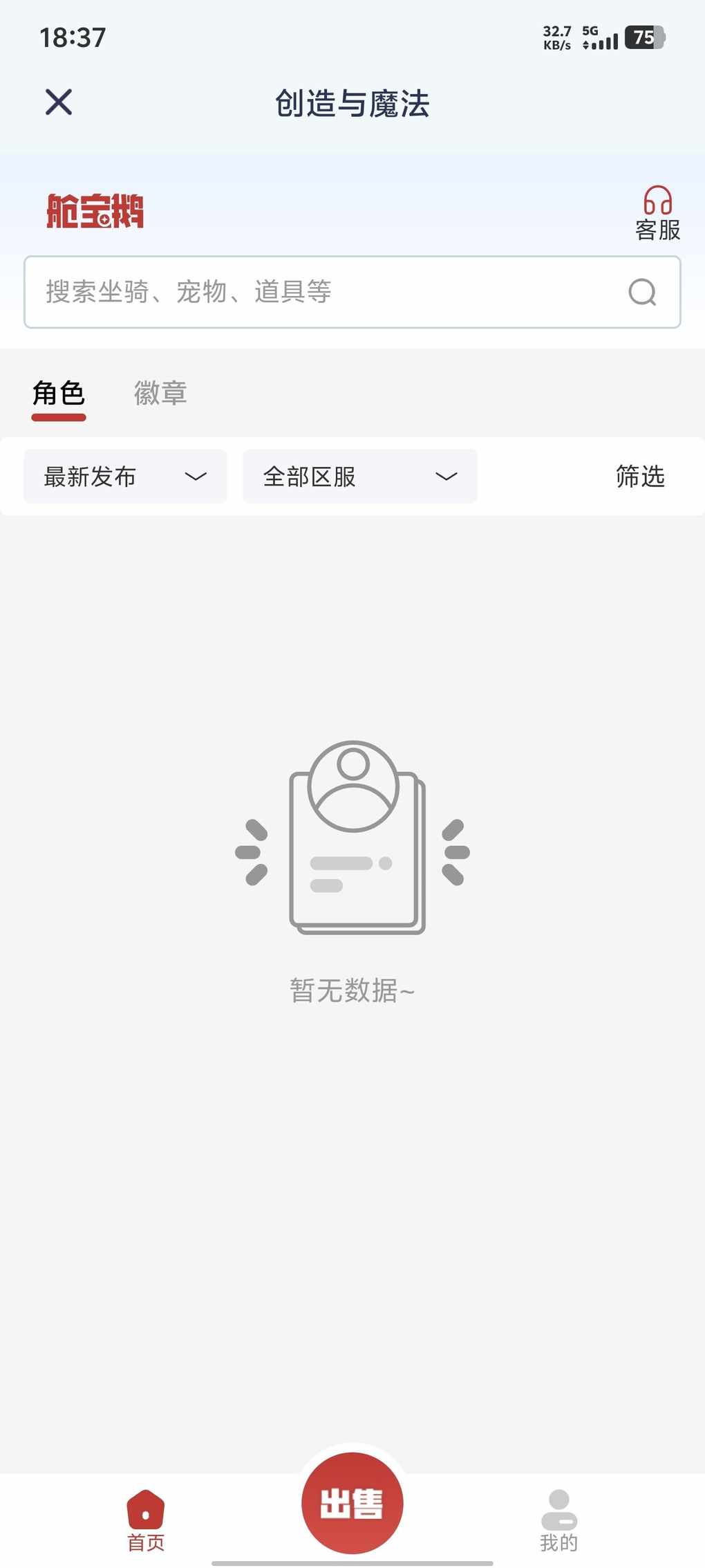Go to the 首页 home tab
This screenshot has width=705, height=1568.
click(x=146, y=1520)
